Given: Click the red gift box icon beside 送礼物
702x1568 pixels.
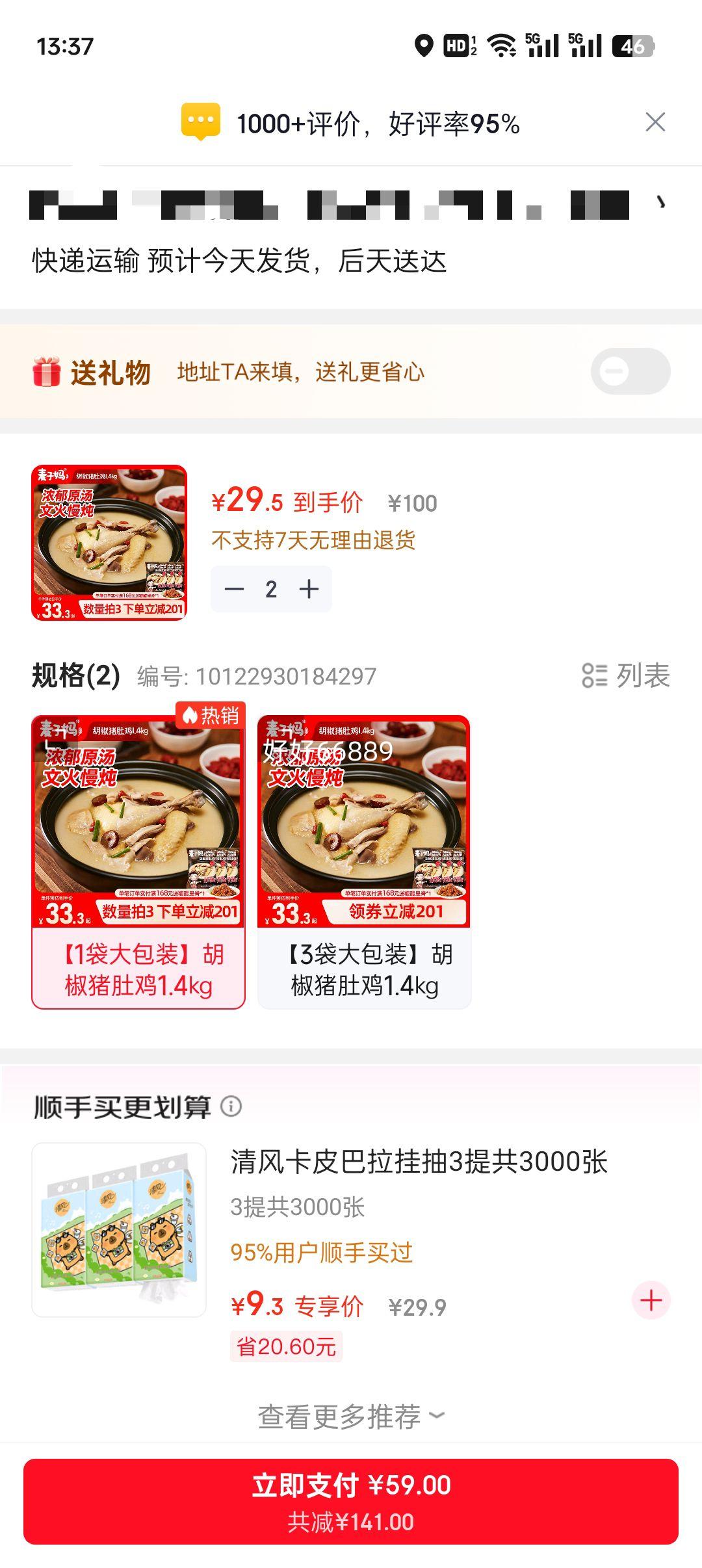Looking at the screenshot, I should pyautogui.click(x=46, y=371).
